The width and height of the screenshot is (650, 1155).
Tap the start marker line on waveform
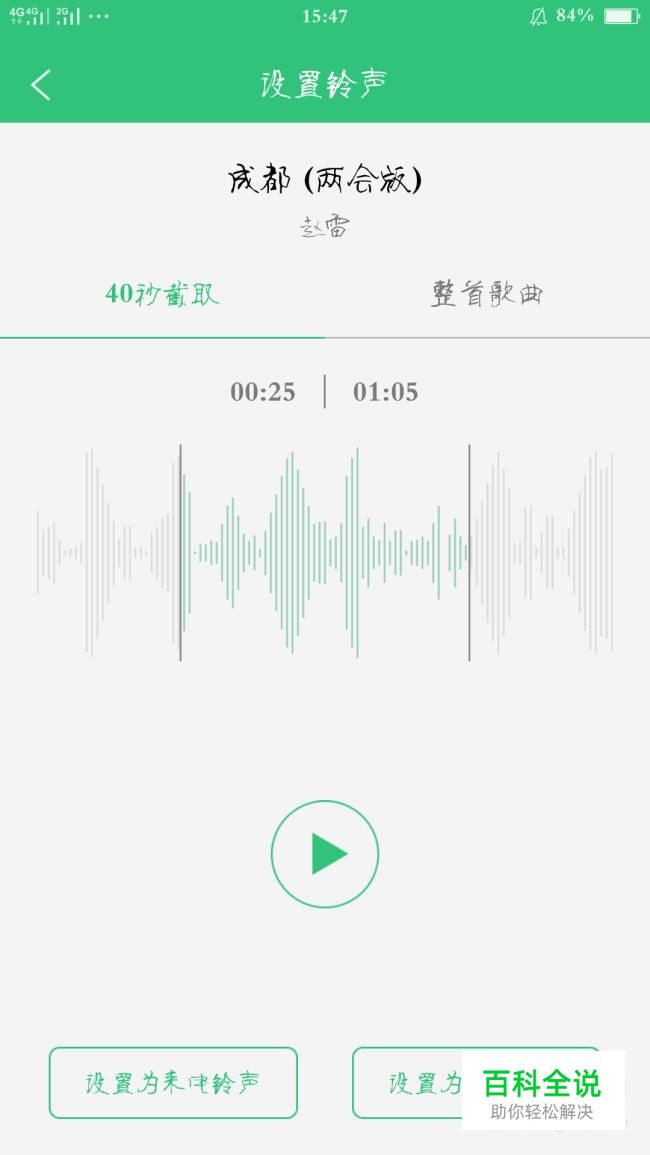(x=181, y=552)
